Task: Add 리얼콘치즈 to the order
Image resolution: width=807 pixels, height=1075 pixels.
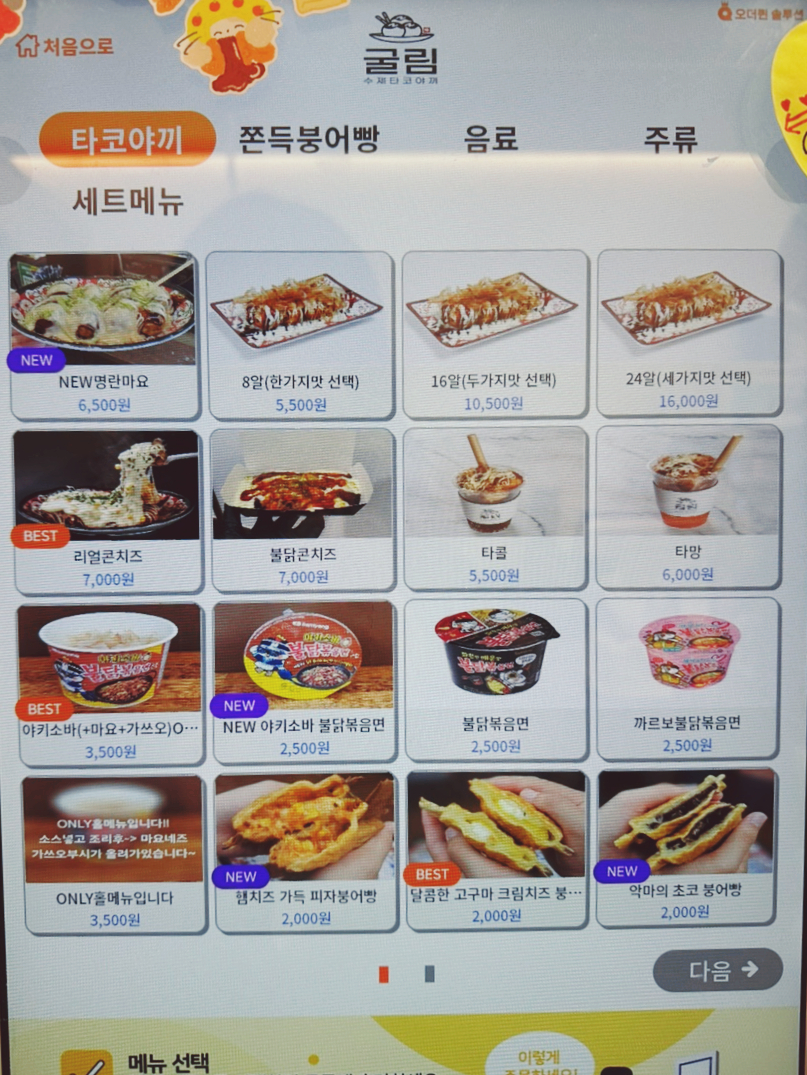Action: click(106, 510)
